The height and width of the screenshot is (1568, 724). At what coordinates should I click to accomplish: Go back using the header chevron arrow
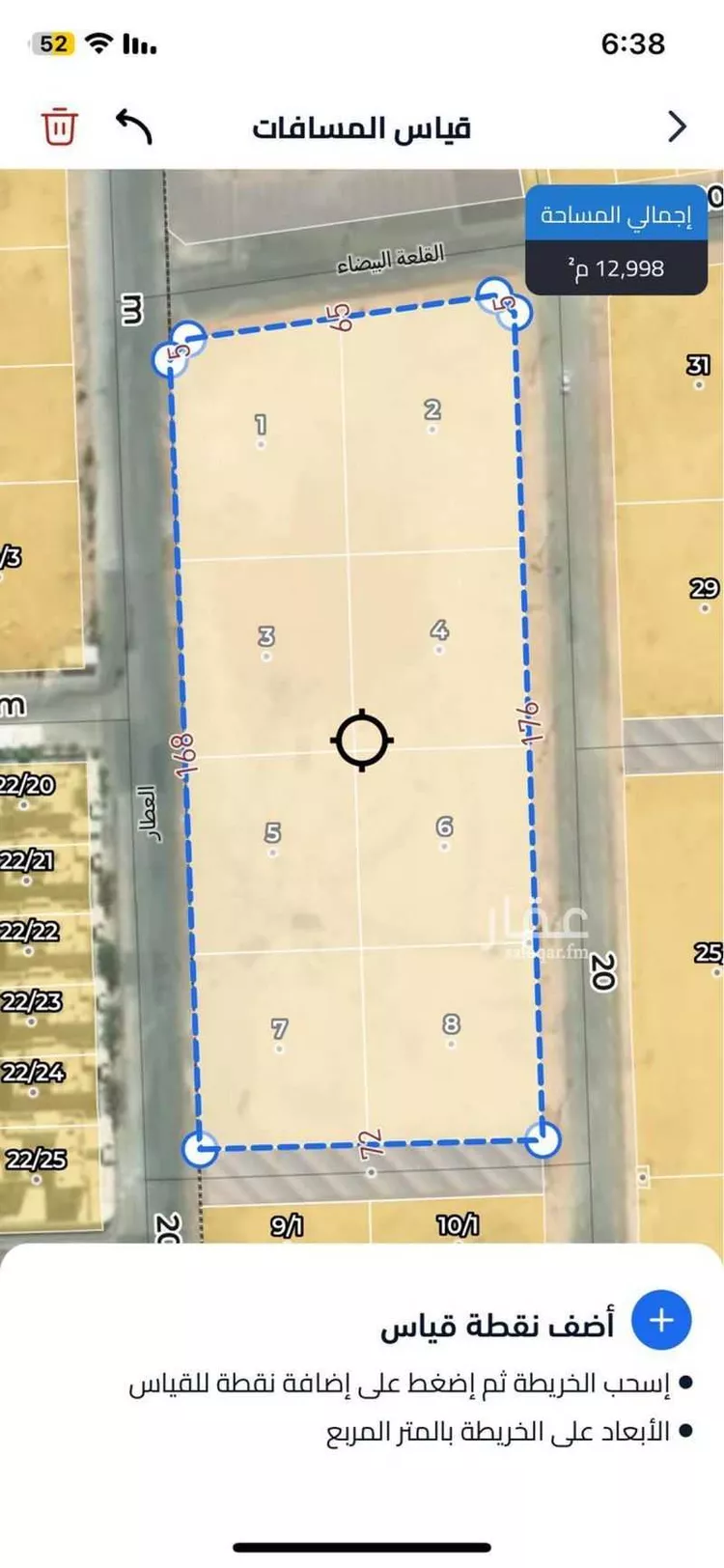pyautogui.click(x=678, y=126)
